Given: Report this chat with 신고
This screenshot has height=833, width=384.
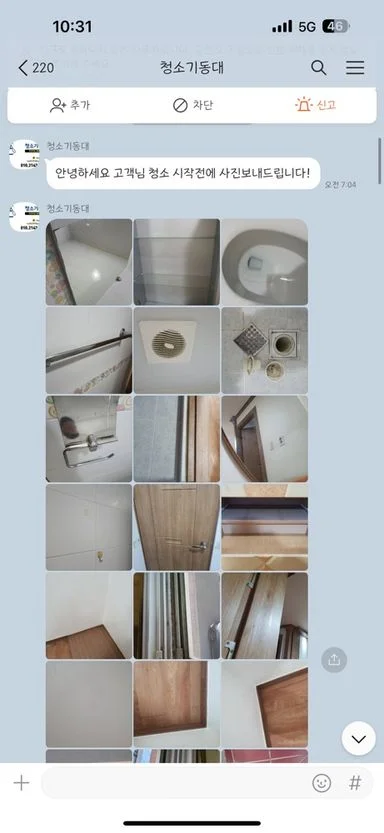Looking at the screenshot, I should [315, 105].
